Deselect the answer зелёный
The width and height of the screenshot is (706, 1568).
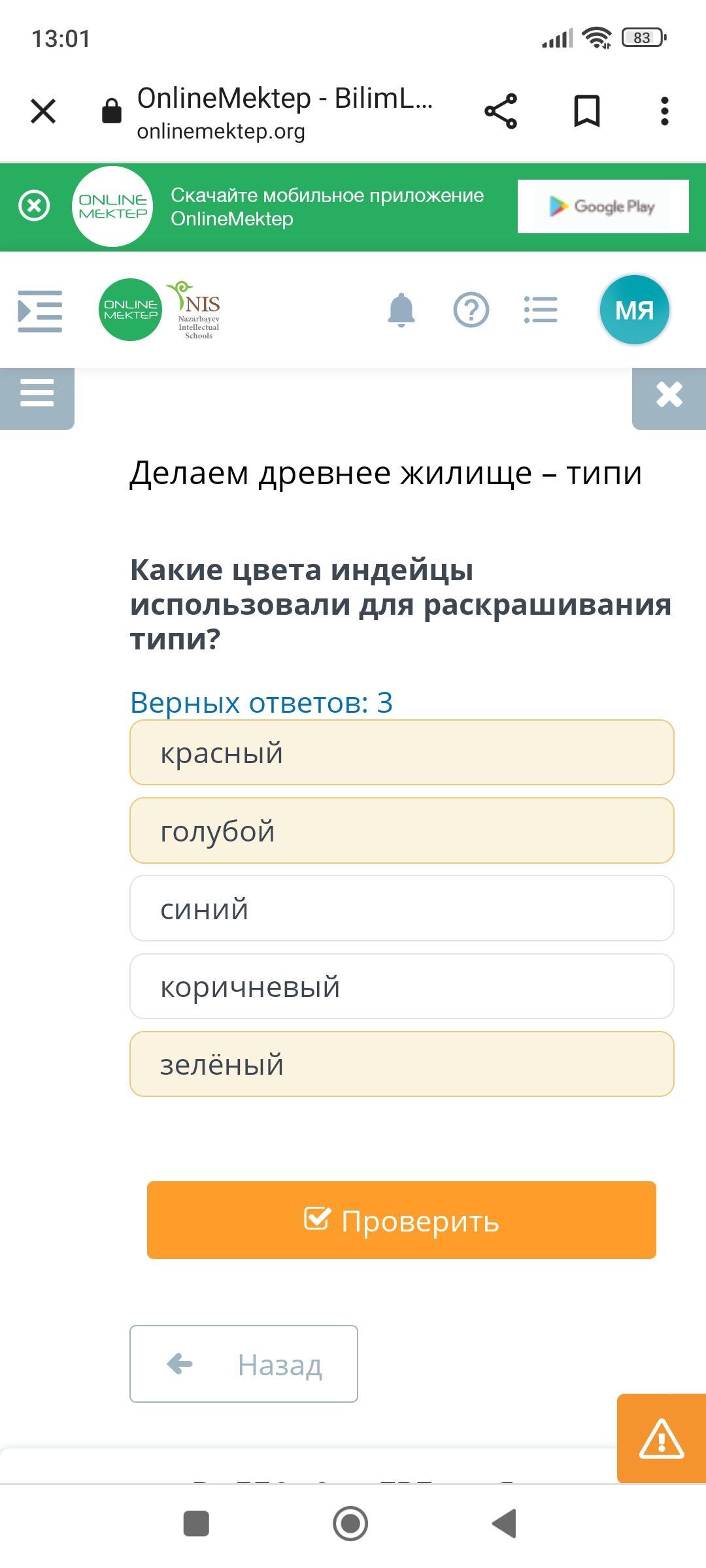[x=401, y=1064]
